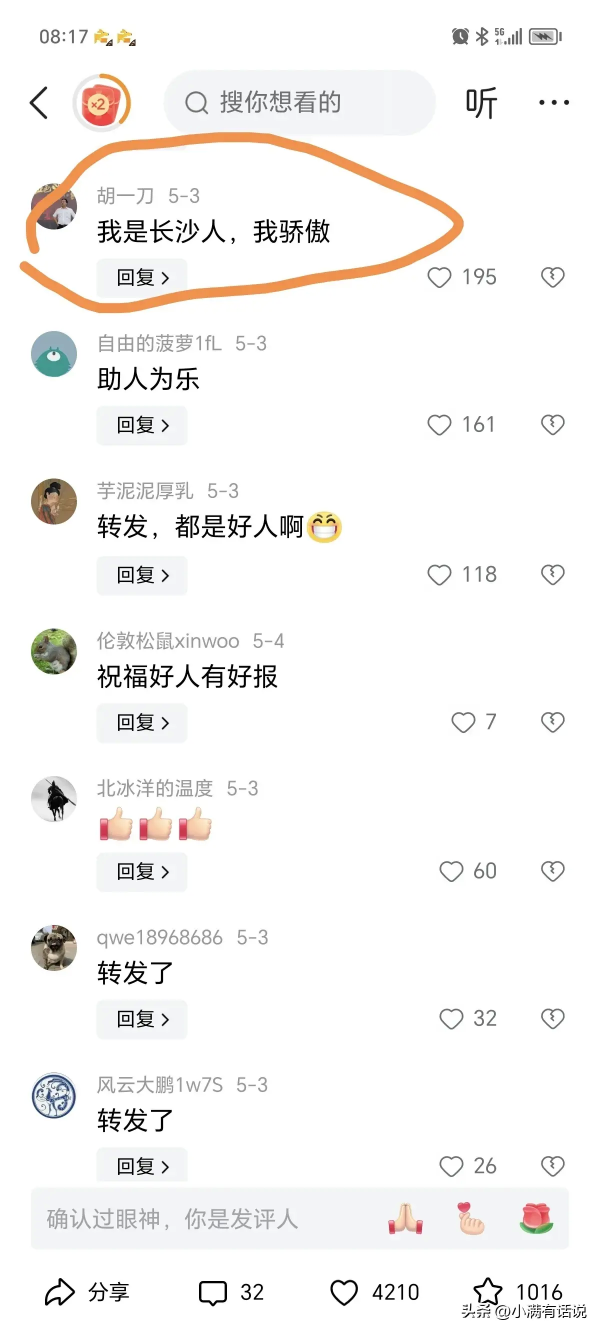Insert the rose emoji quick reaction
The height and width of the screenshot is (1332, 600).
[537, 1219]
